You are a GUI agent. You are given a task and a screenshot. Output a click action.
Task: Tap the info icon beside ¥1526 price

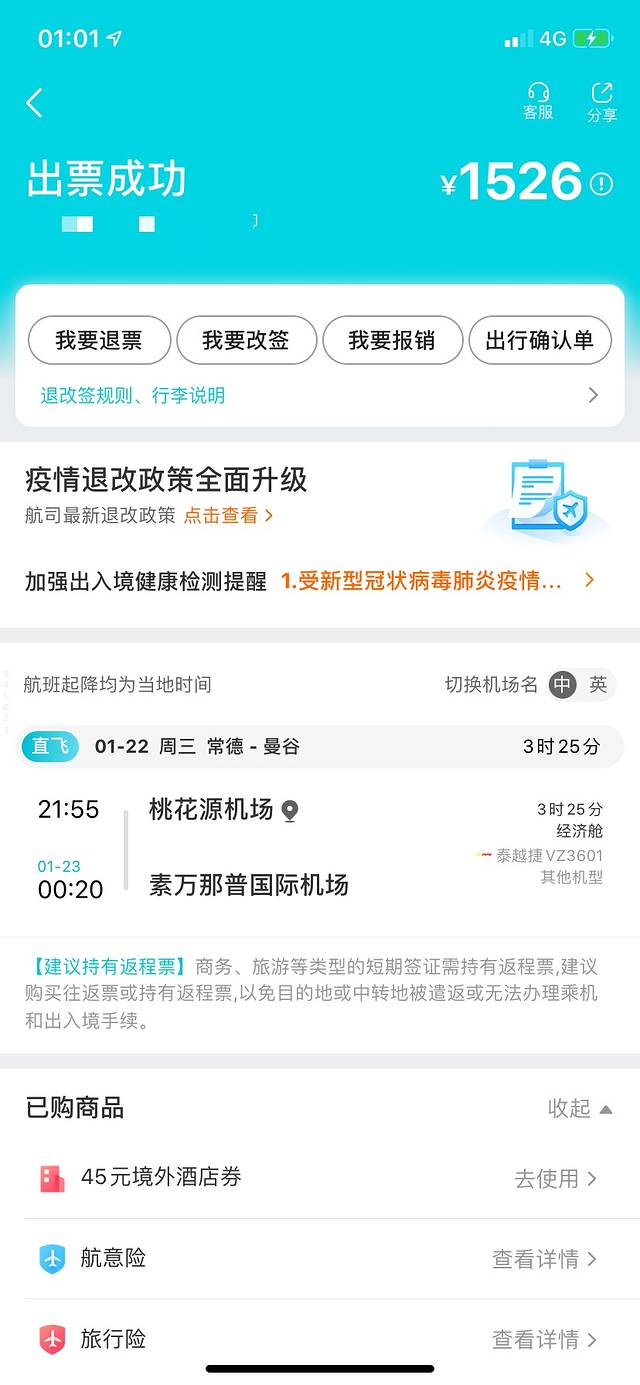(601, 184)
